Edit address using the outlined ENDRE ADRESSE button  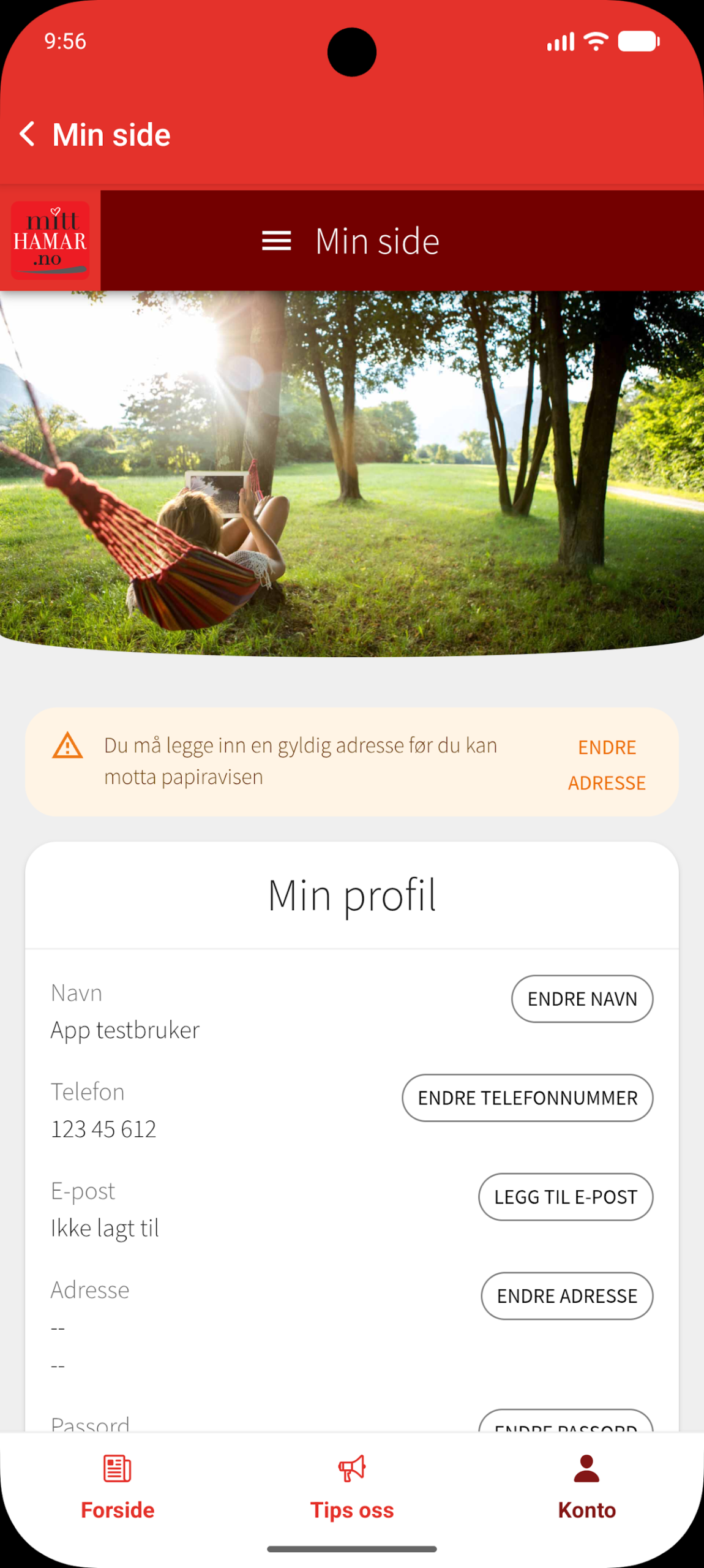[x=567, y=1297]
